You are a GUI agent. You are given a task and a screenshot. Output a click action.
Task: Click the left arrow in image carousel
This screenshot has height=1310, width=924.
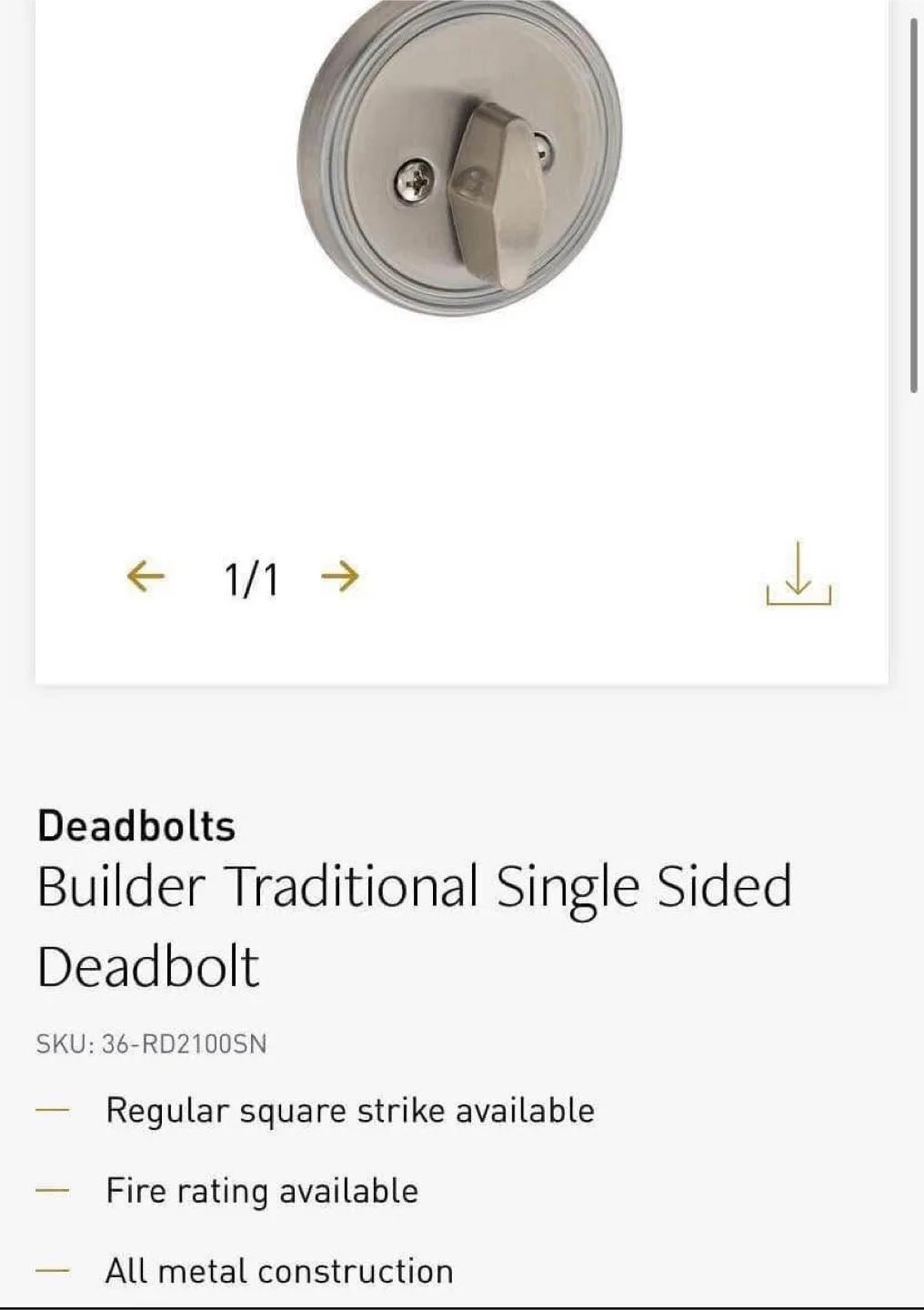pyautogui.click(x=146, y=575)
